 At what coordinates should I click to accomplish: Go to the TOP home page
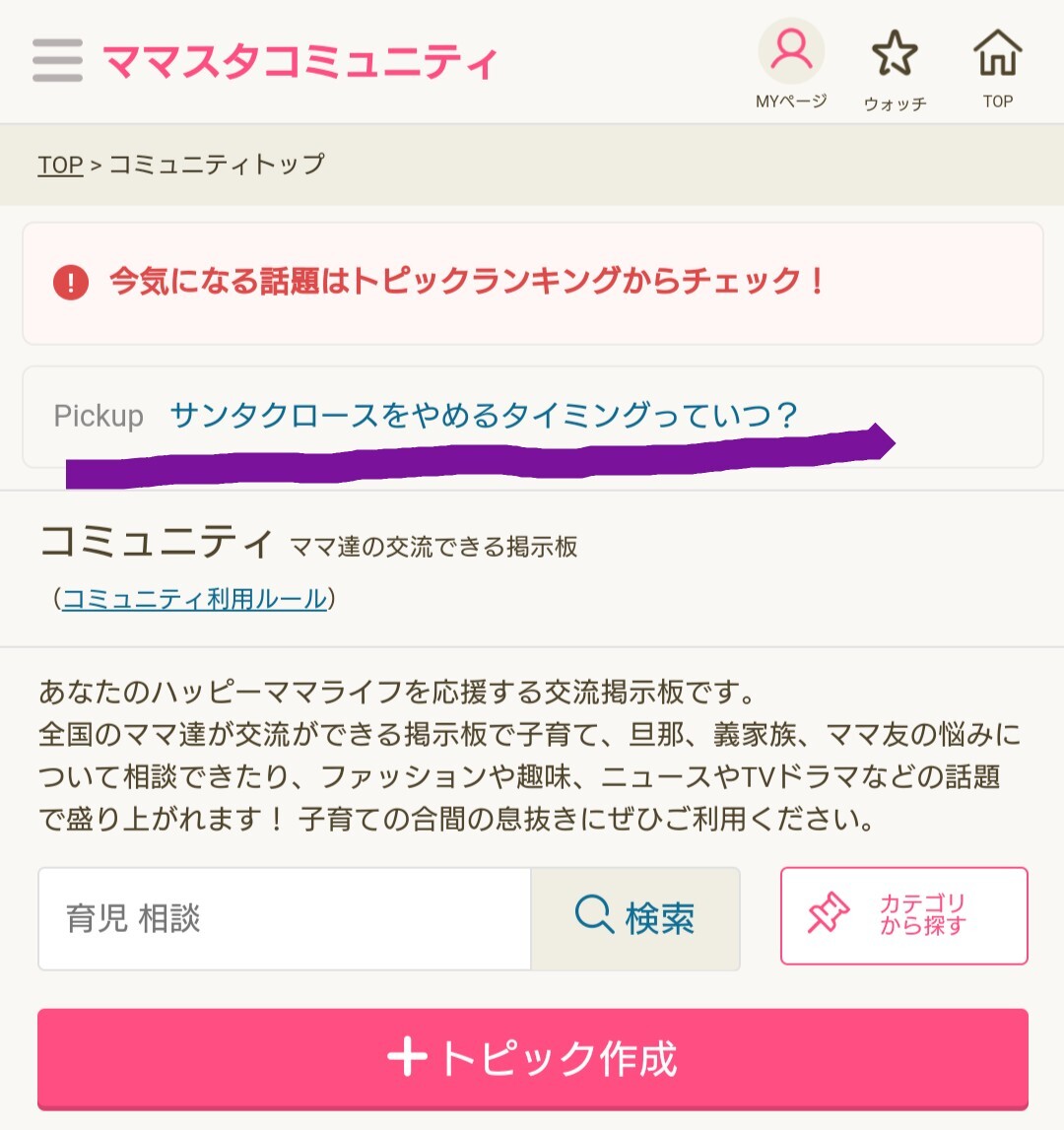[x=997, y=67]
